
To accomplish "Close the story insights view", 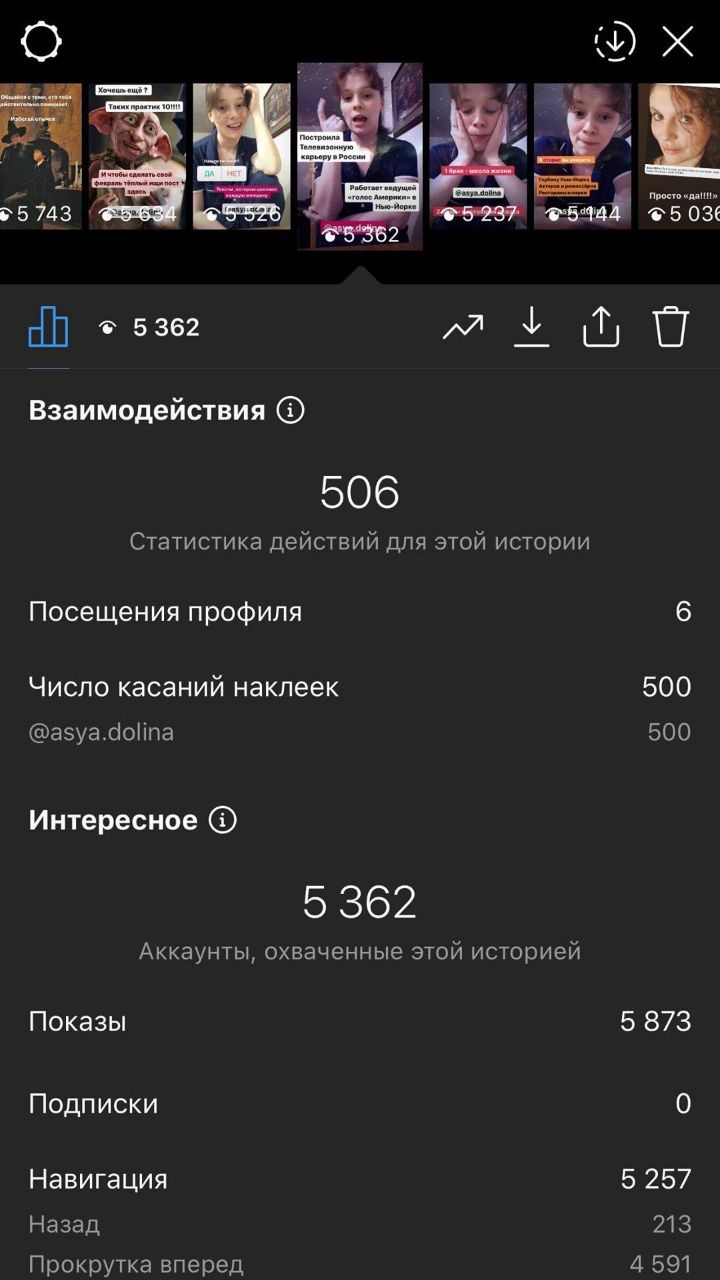I will [678, 42].
